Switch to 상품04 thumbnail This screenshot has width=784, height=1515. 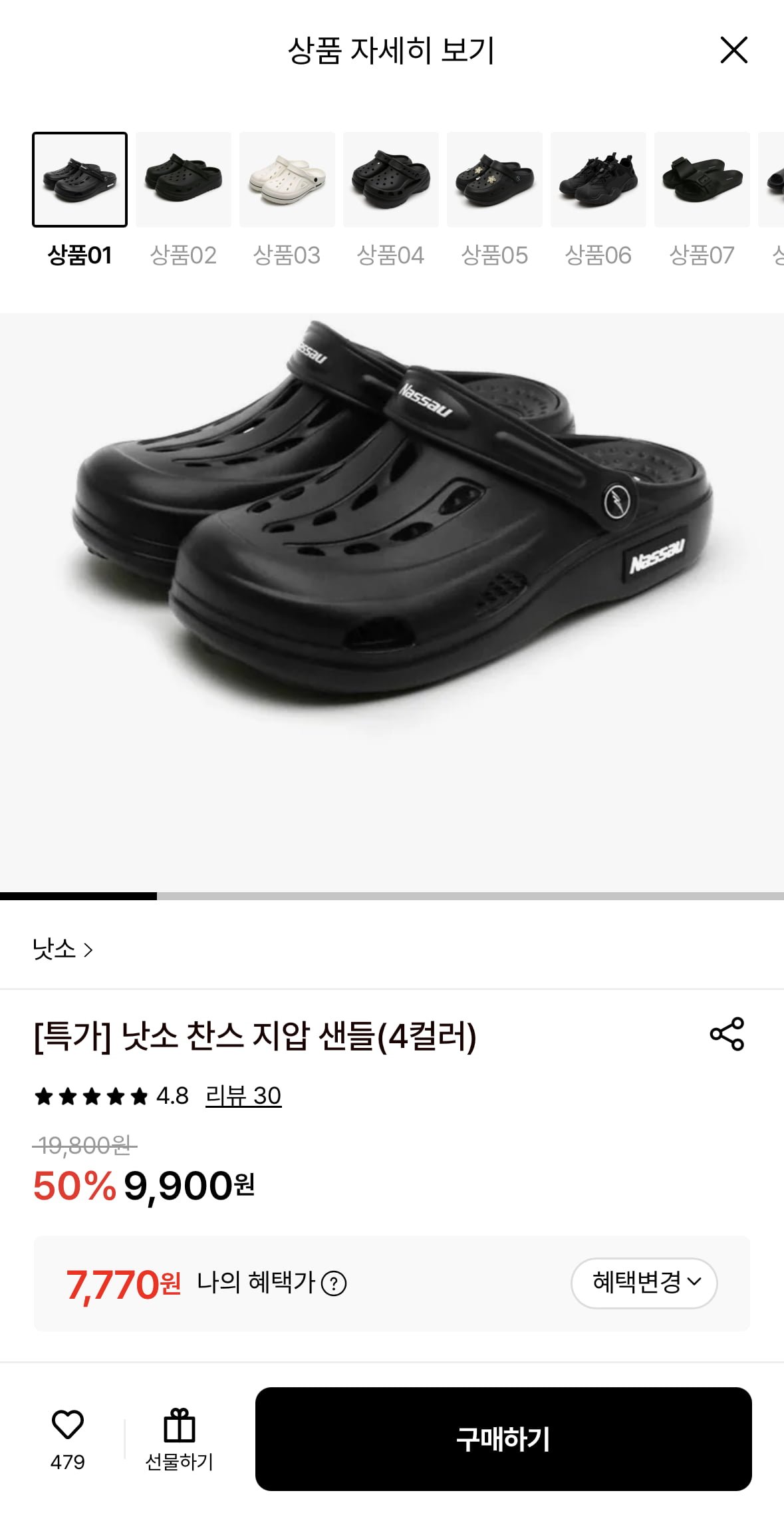(x=391, y=180)
